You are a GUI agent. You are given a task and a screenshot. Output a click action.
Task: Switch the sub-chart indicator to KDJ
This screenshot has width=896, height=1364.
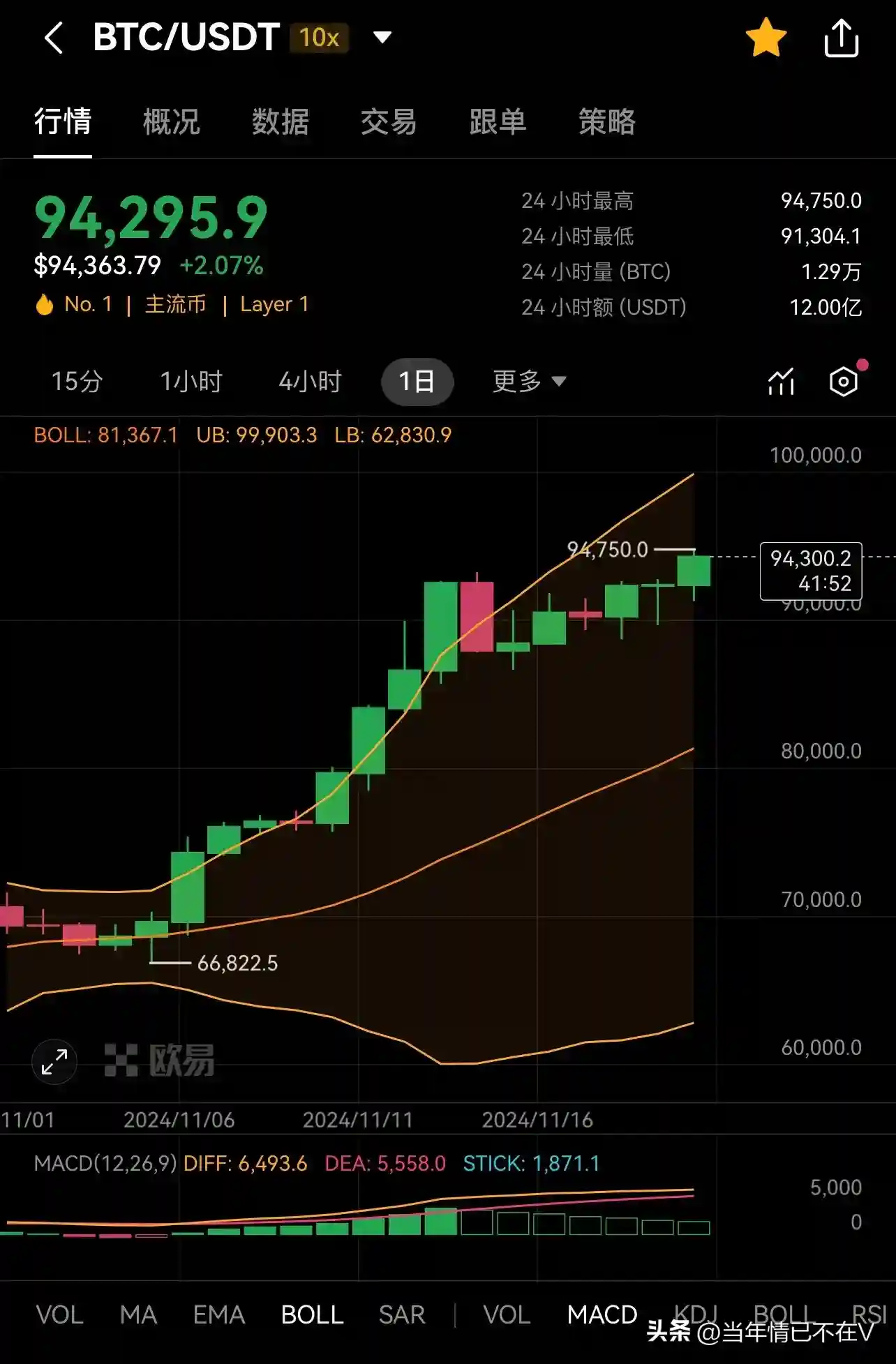pyautogui.click(x=695, y=1313)
